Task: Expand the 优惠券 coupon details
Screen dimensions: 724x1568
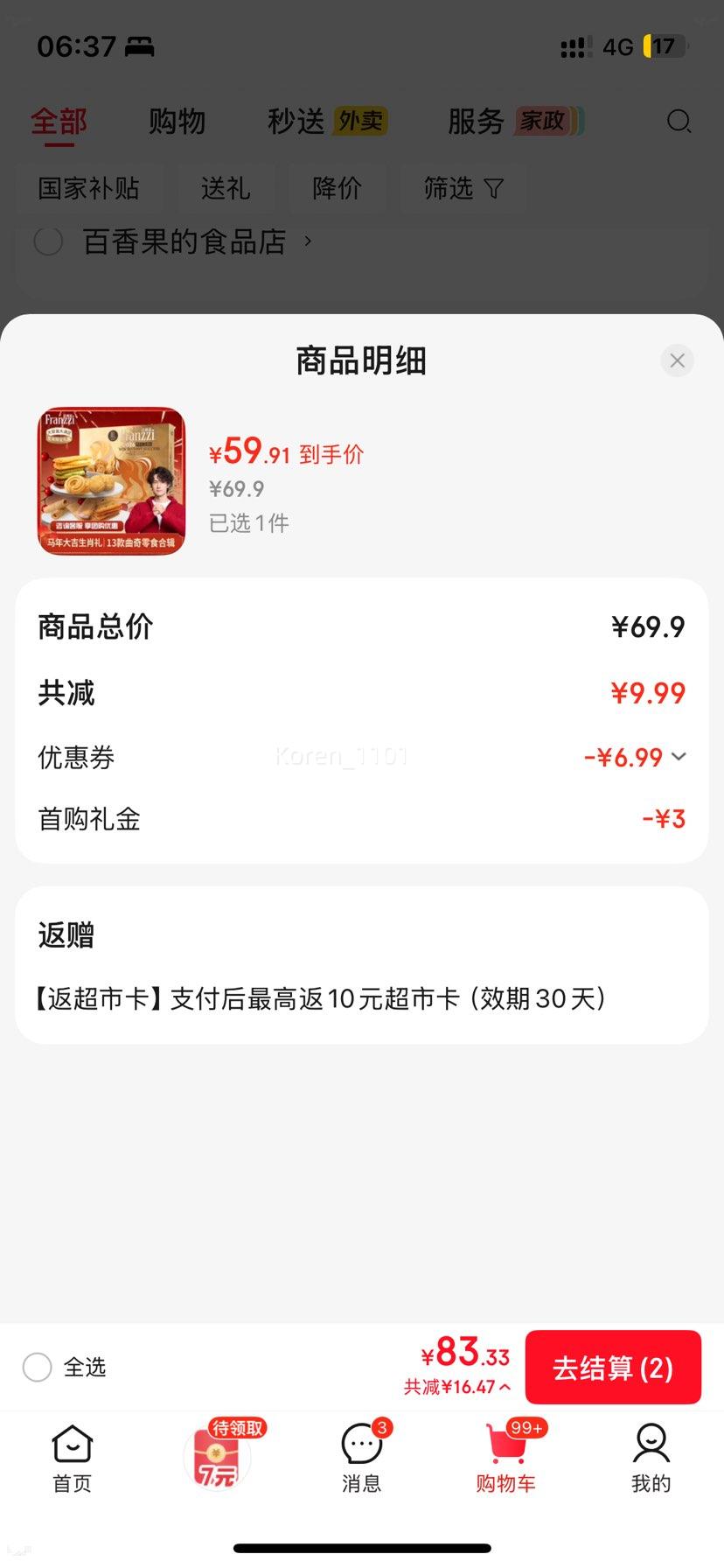Action: [679, 758]
